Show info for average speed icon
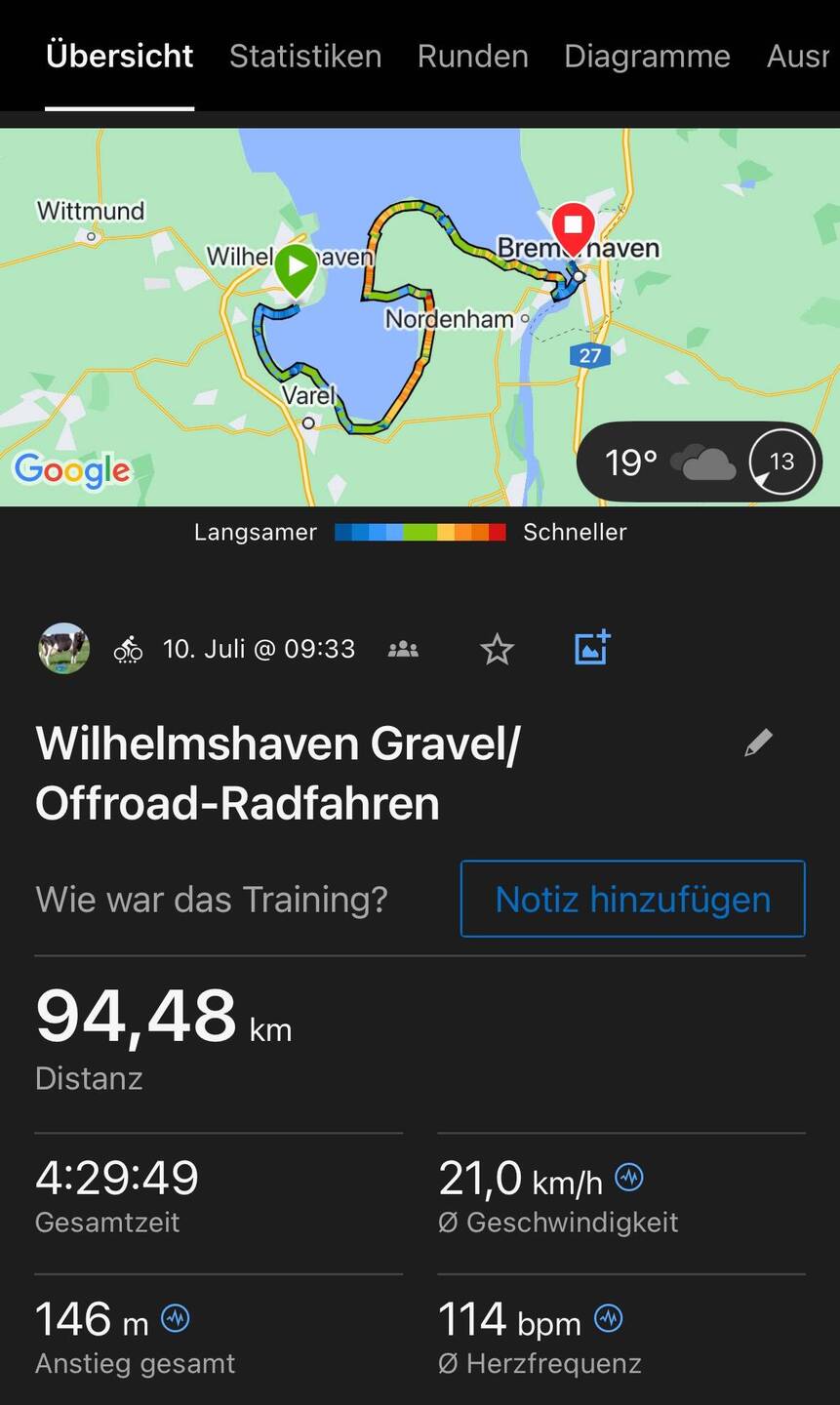840x1405 pixels. 629,1178
